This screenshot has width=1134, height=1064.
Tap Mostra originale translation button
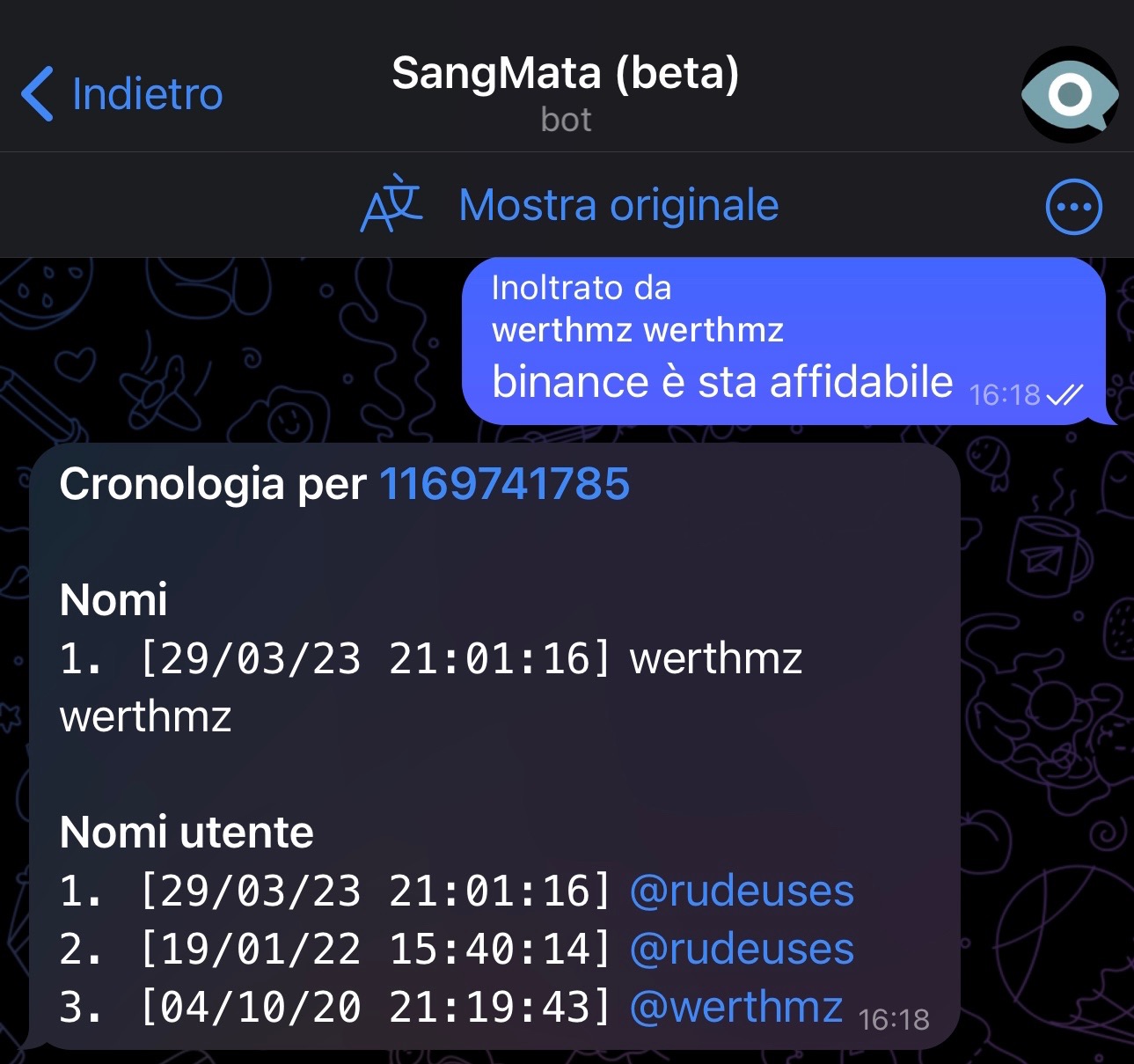570,206
